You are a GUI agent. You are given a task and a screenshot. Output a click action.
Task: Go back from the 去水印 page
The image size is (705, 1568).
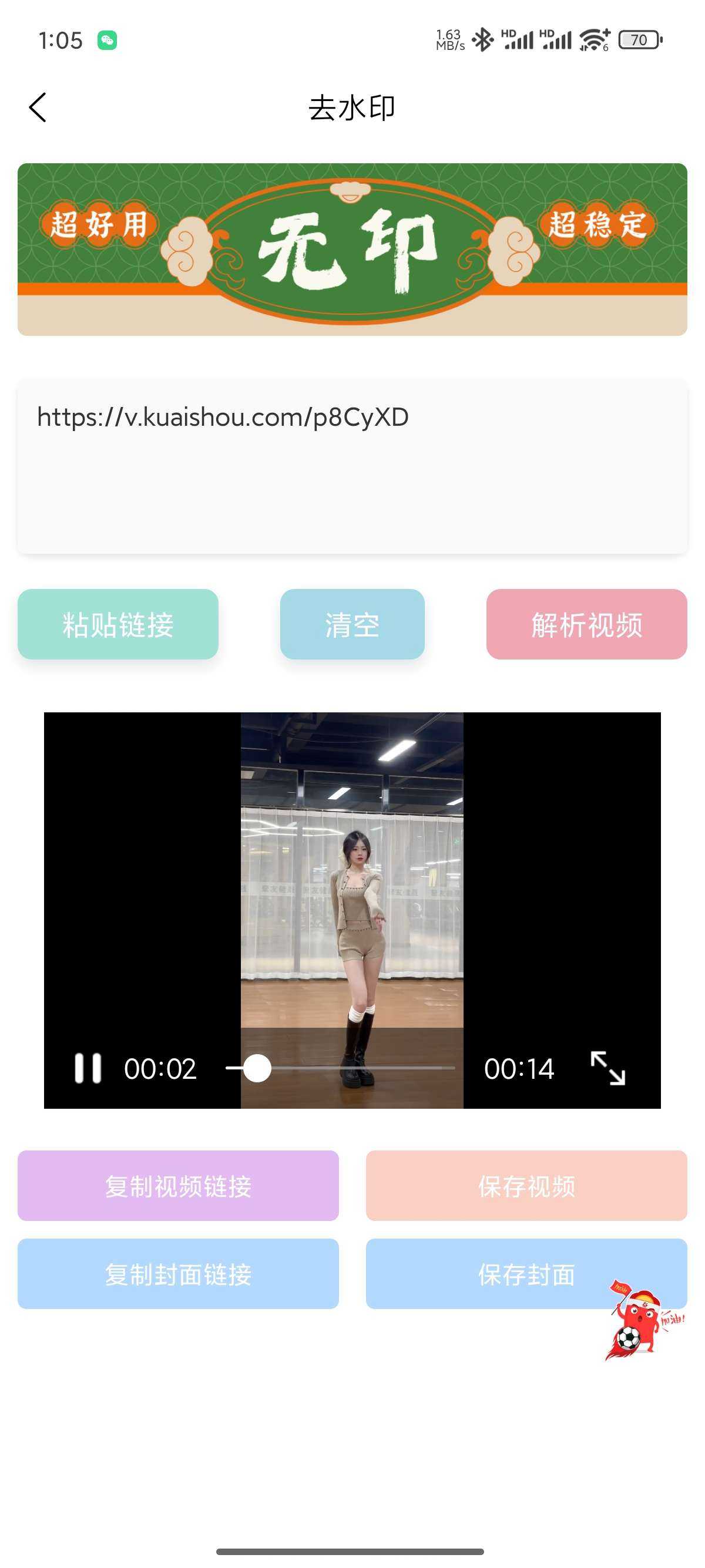point(38,107)
